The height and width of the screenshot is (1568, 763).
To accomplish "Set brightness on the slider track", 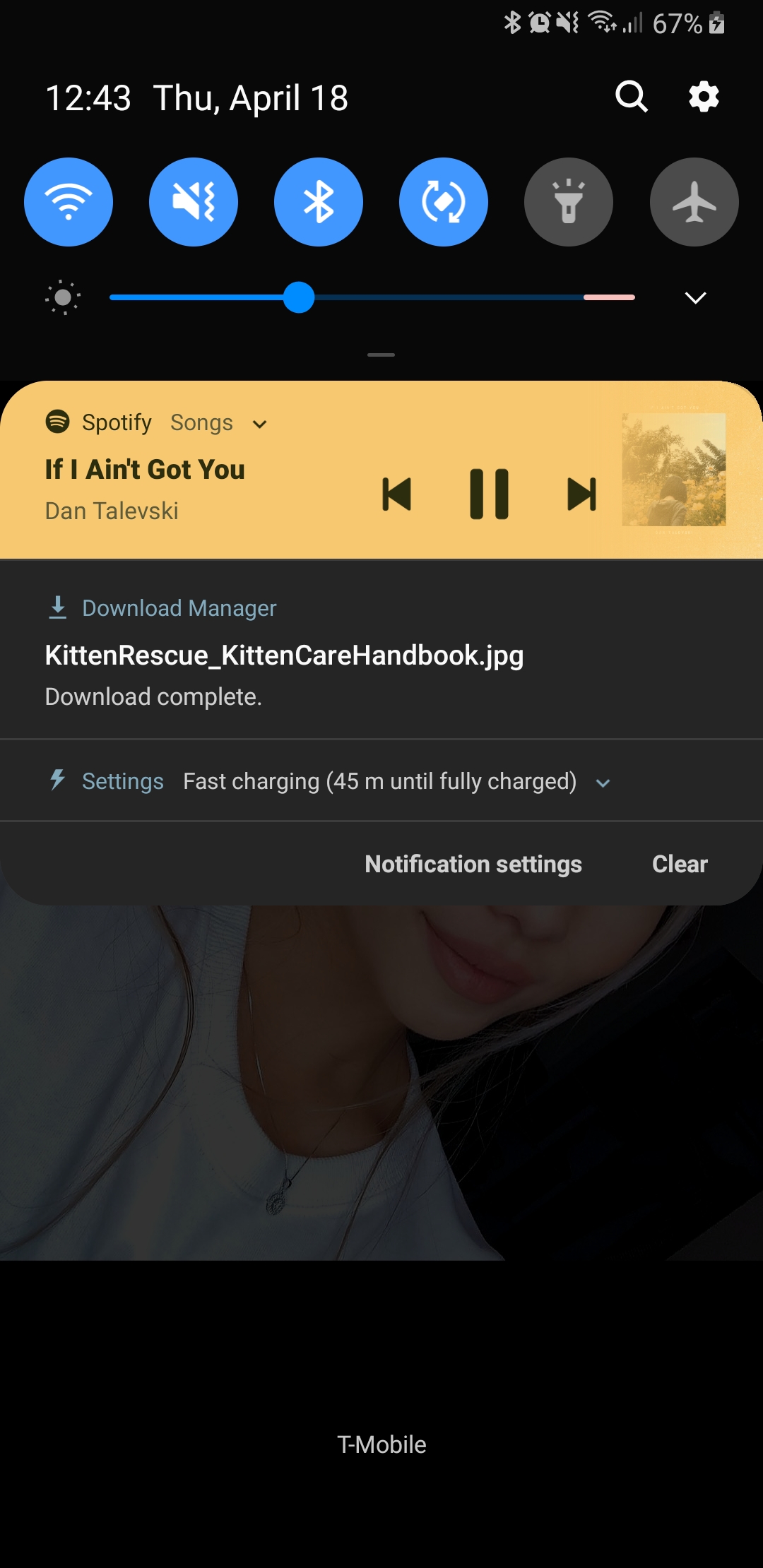I will point(372,297).
